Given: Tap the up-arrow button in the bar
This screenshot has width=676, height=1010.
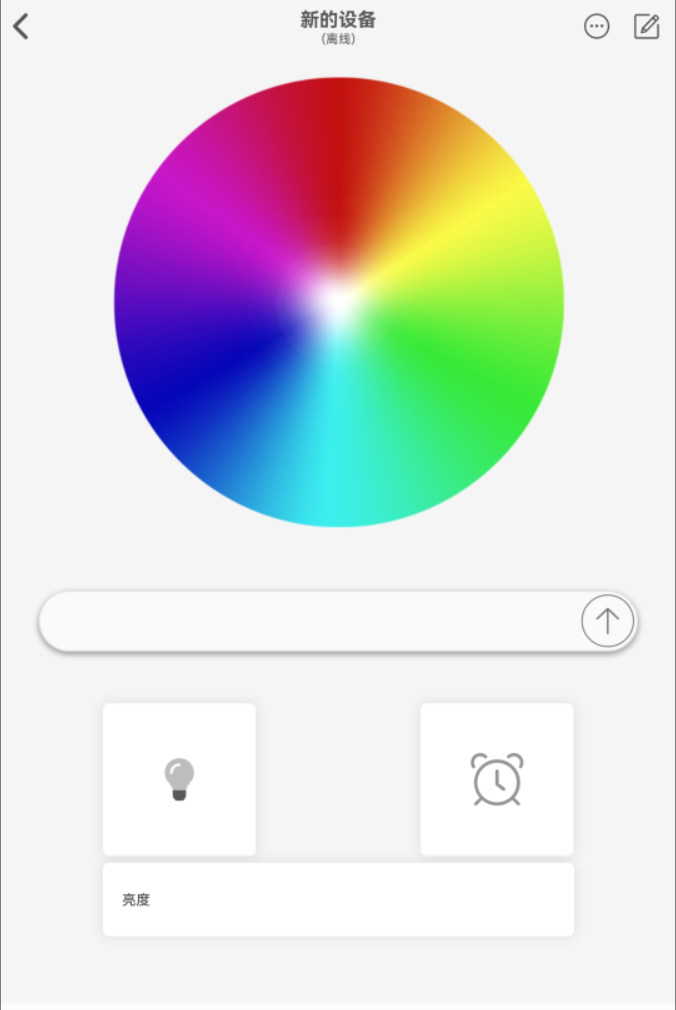Looking at the screenshot, I should coord(608,621).
